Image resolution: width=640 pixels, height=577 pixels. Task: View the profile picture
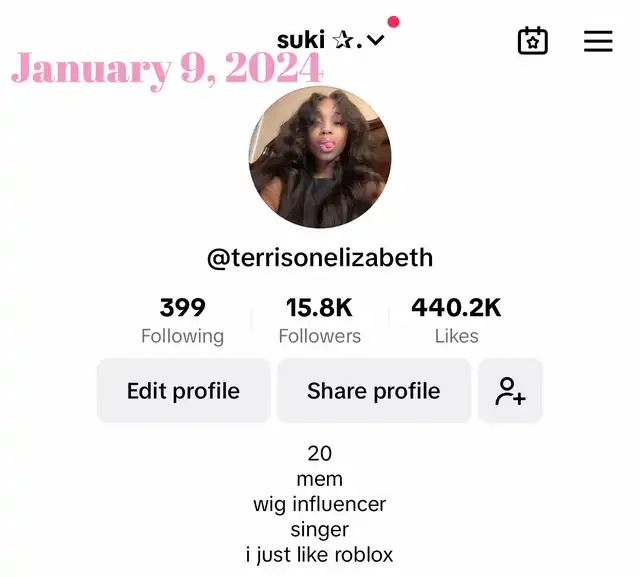(x=320, y=158)
